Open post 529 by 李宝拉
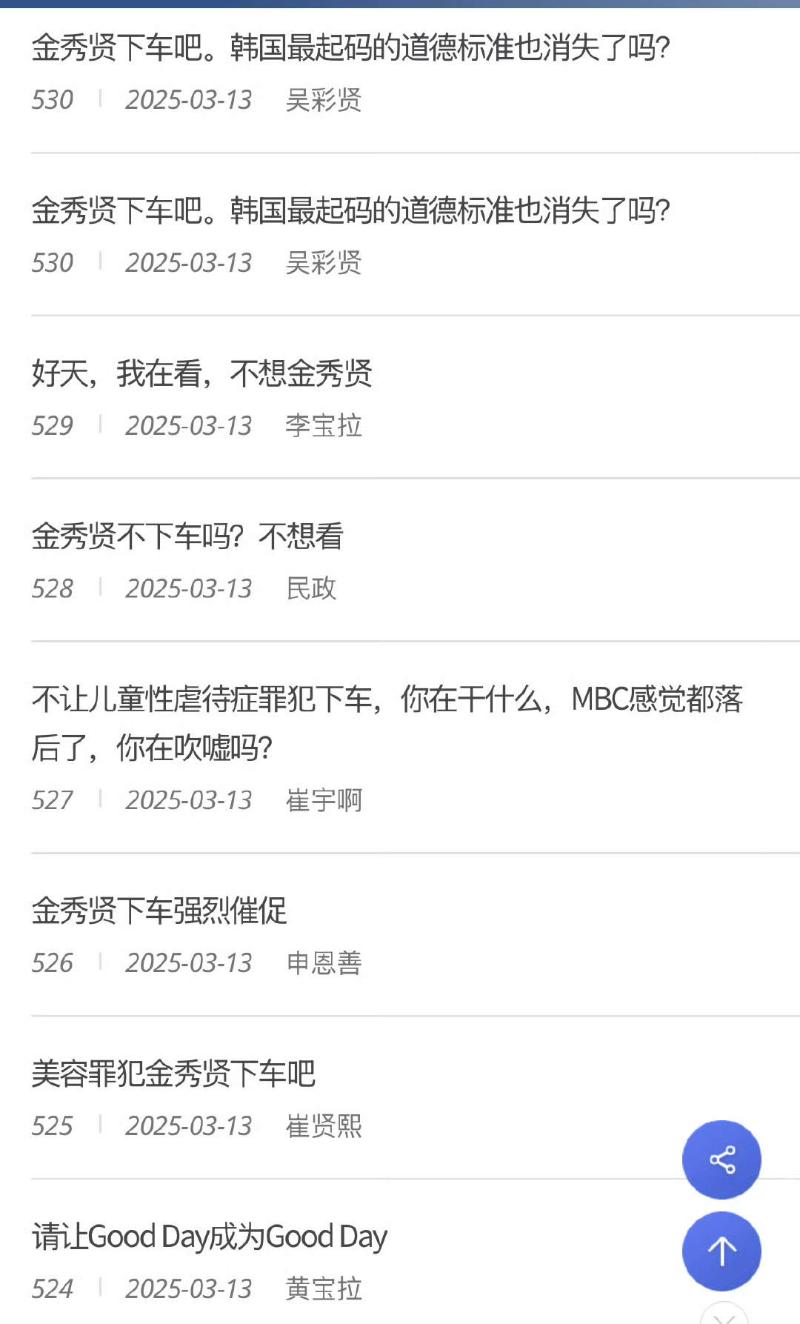The image size is (800, 1324). [202, 375]
